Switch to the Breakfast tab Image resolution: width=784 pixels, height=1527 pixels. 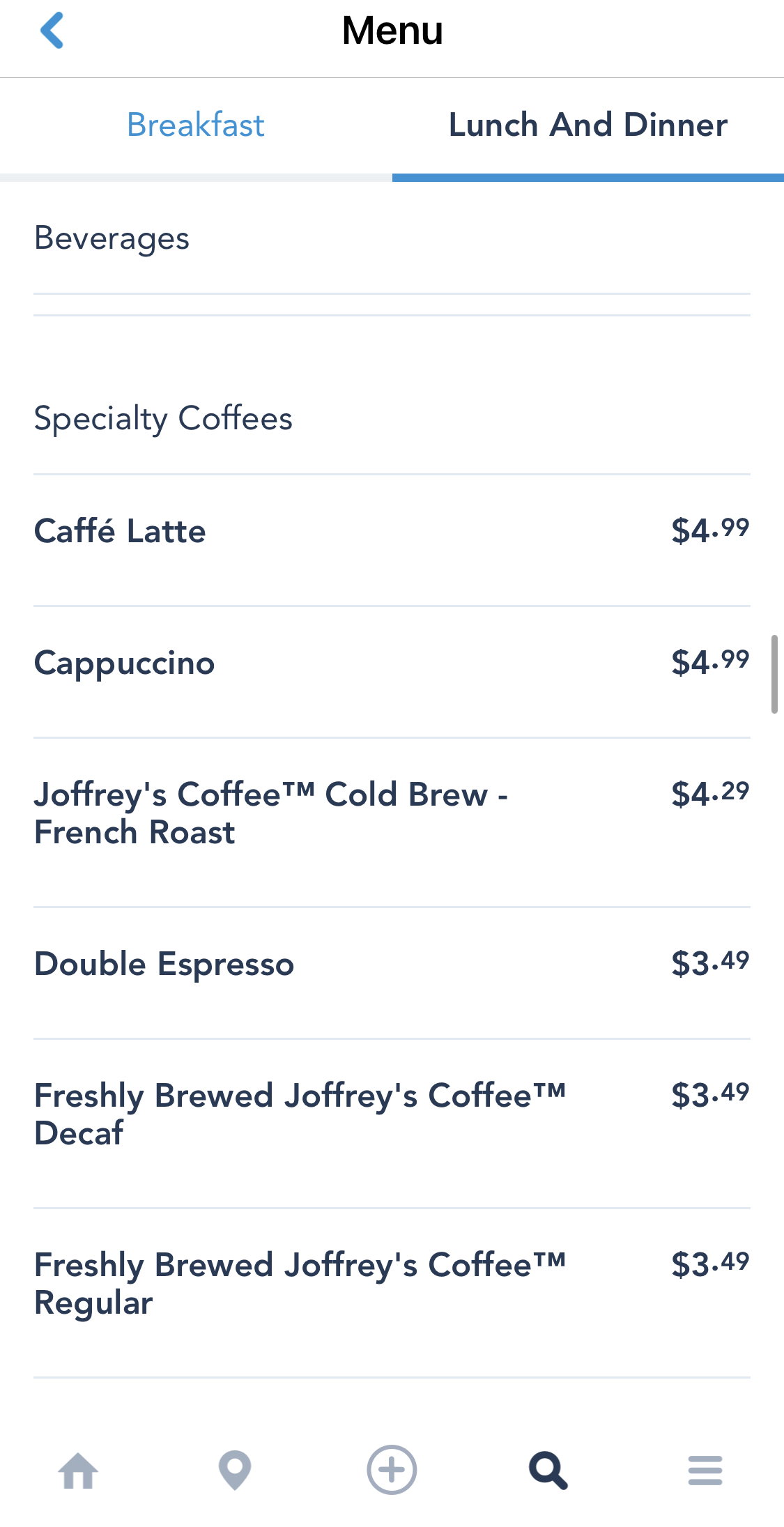(196, 125)
